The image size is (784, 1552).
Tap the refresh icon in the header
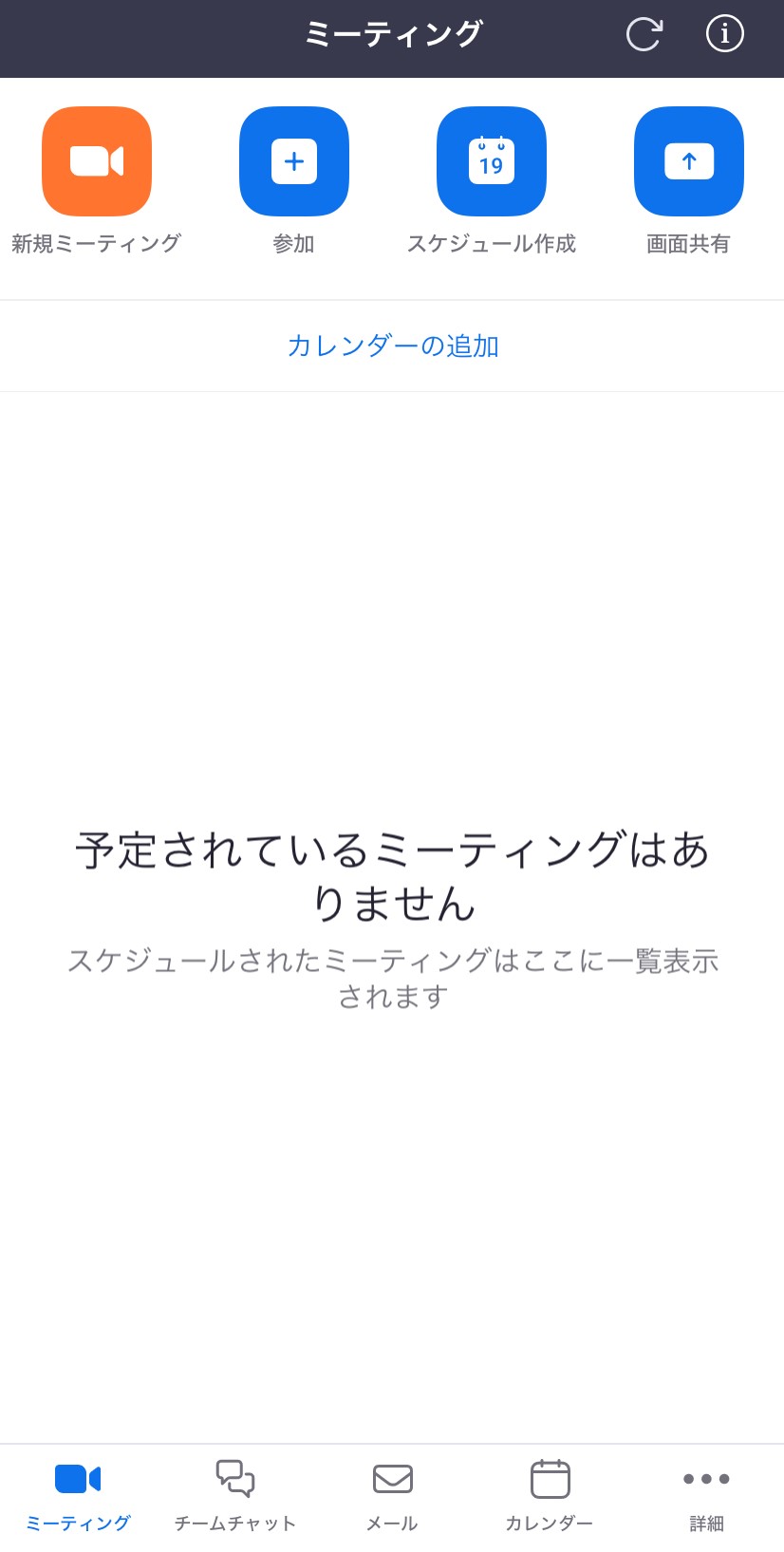tap(644, 35)
